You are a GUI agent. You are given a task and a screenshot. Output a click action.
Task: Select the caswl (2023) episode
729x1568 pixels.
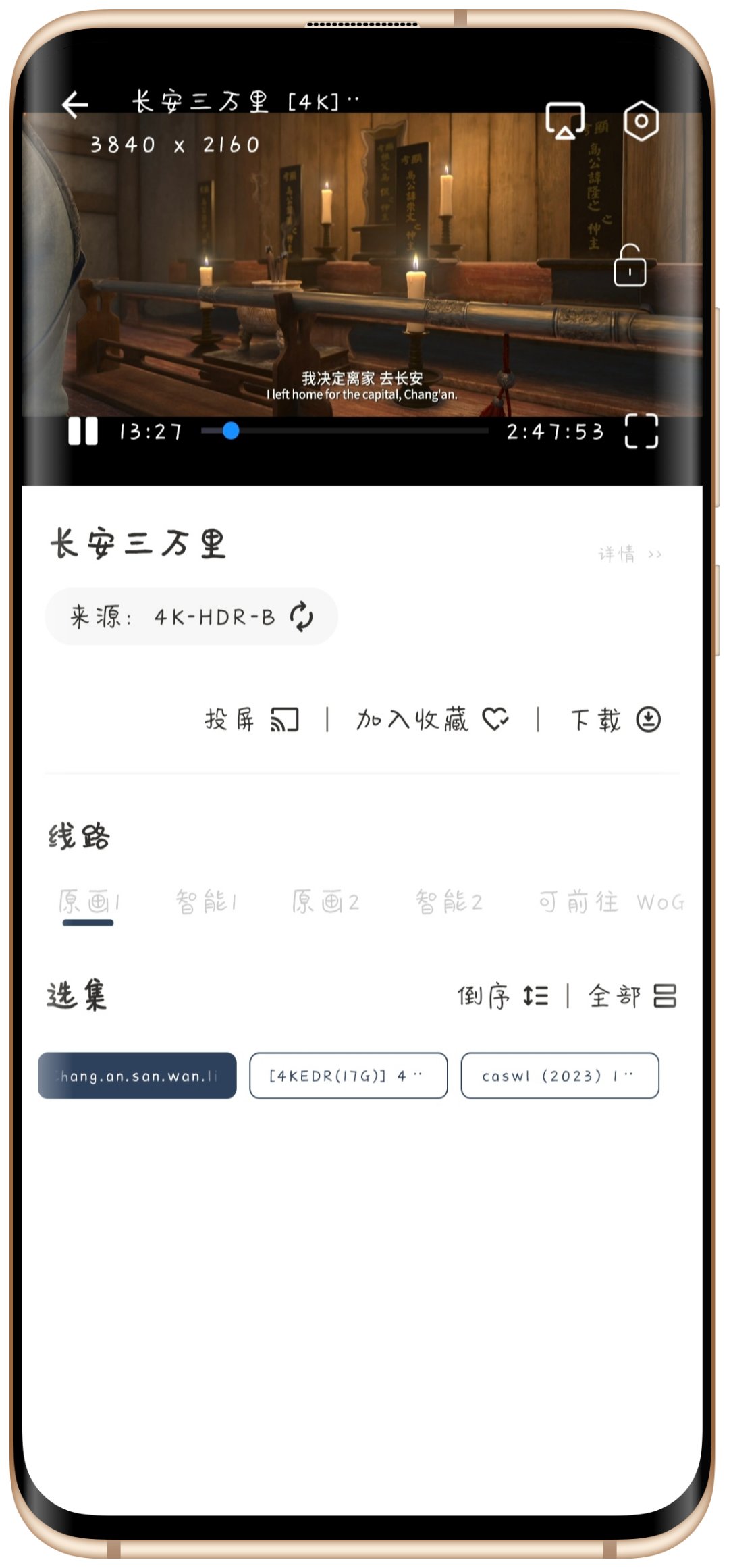pyautogui.click(x=560, y=1076)
